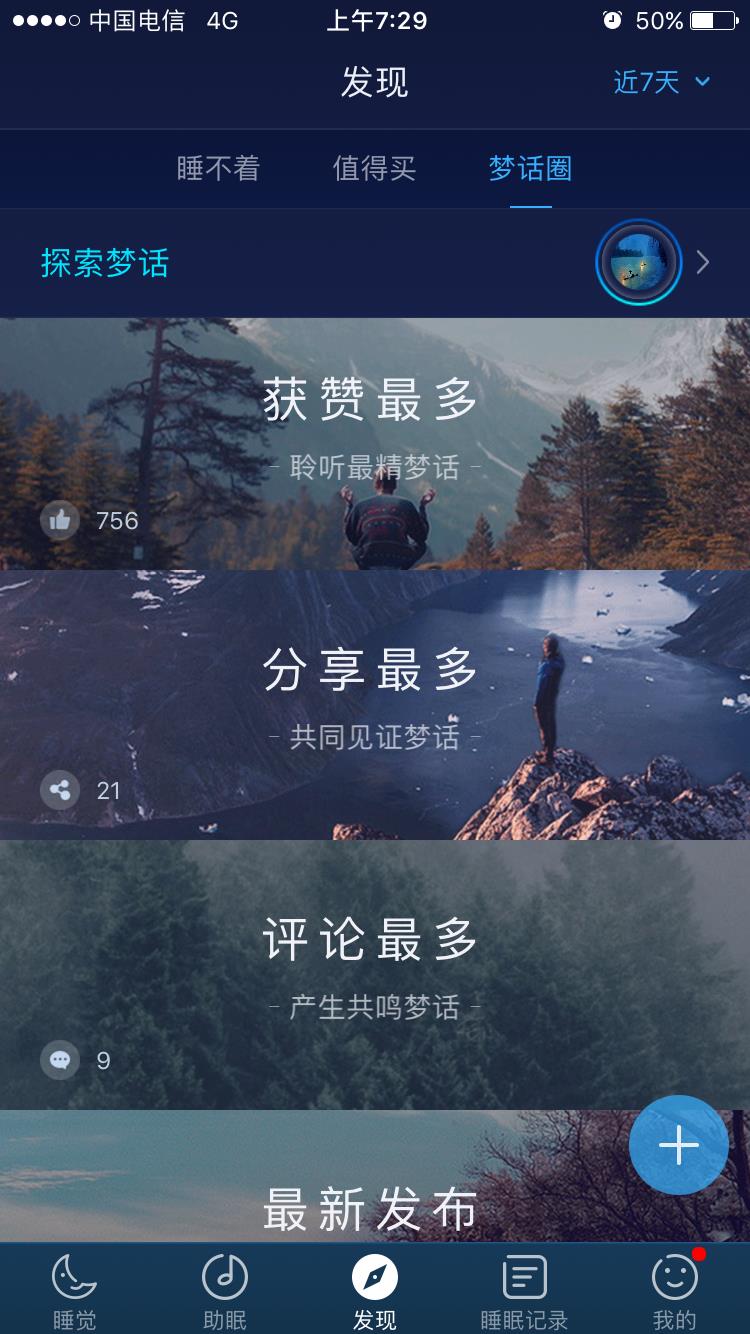This screenshot has height=1334, width=750.
Task: Select the 发现 bottom tab
Action: click(375, 1291)
